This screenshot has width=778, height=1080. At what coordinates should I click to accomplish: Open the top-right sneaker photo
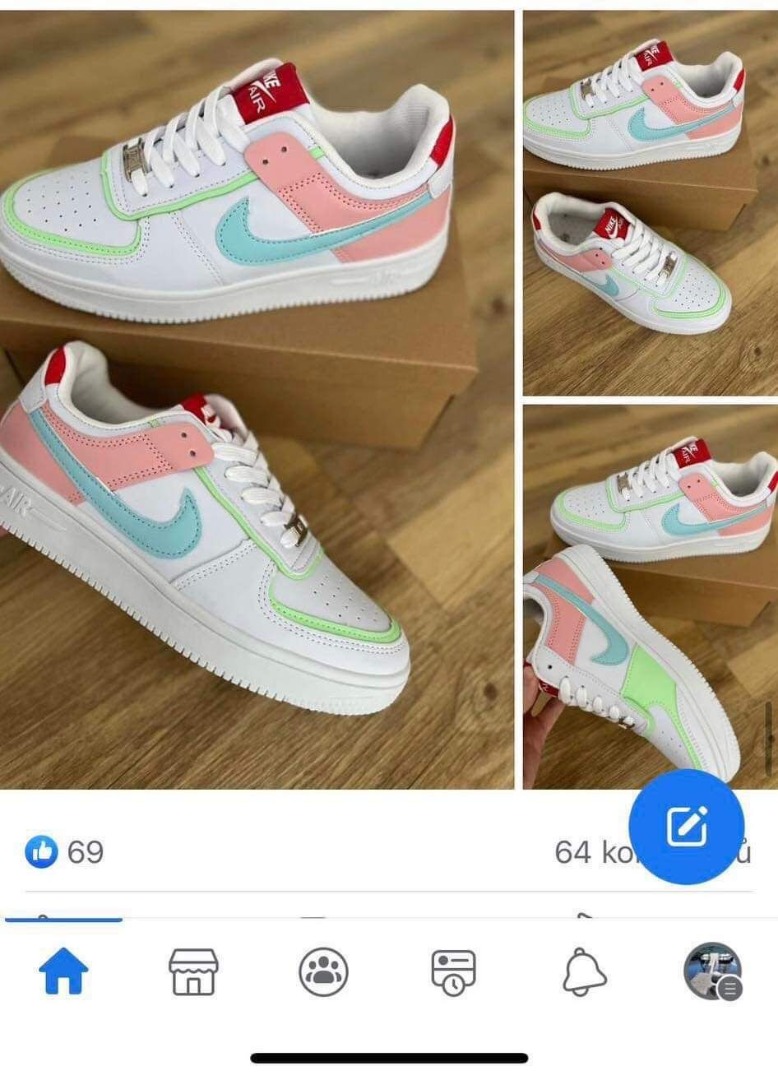pos(649,203)
